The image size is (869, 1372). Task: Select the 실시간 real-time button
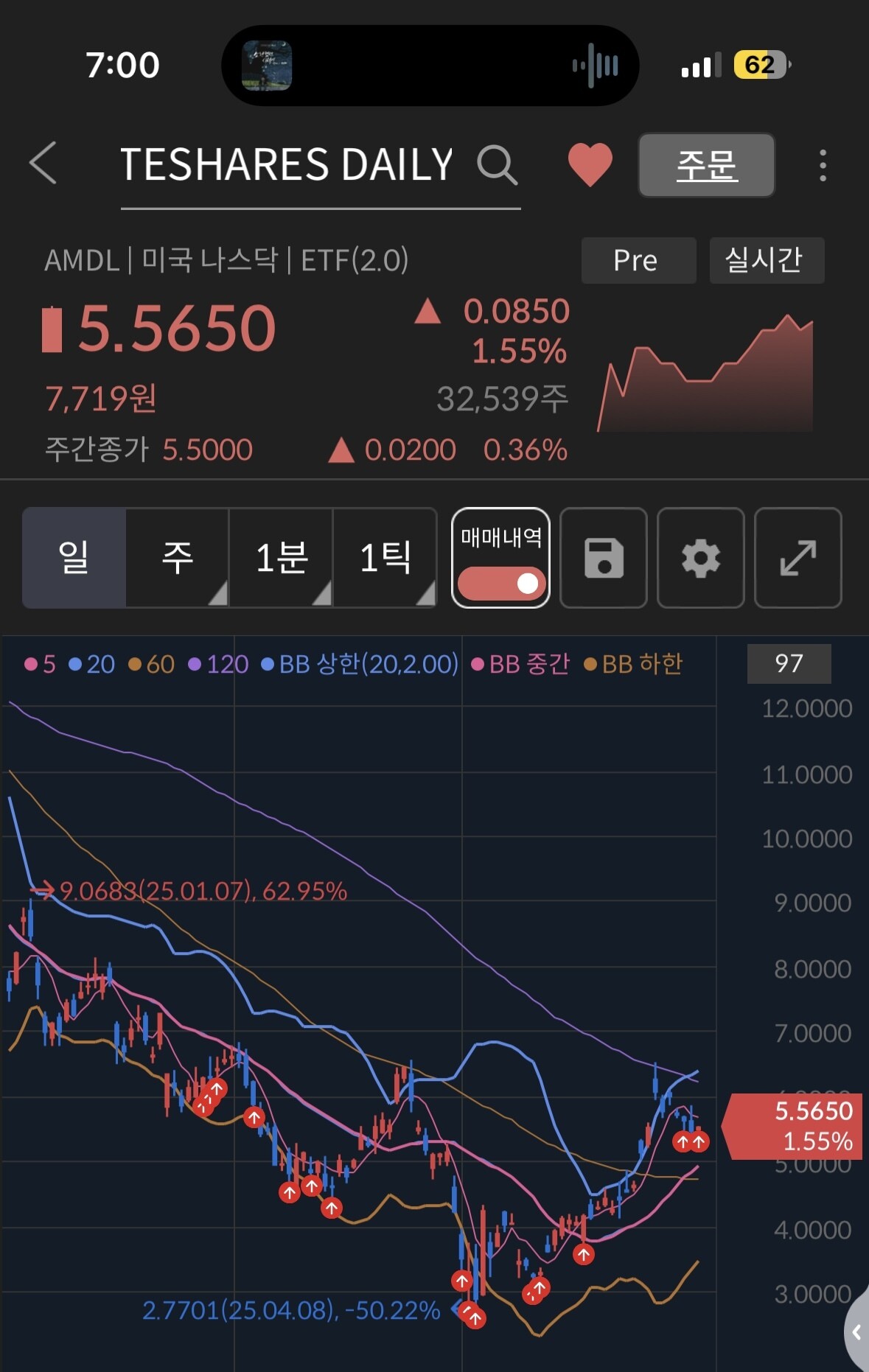(766, 260)
